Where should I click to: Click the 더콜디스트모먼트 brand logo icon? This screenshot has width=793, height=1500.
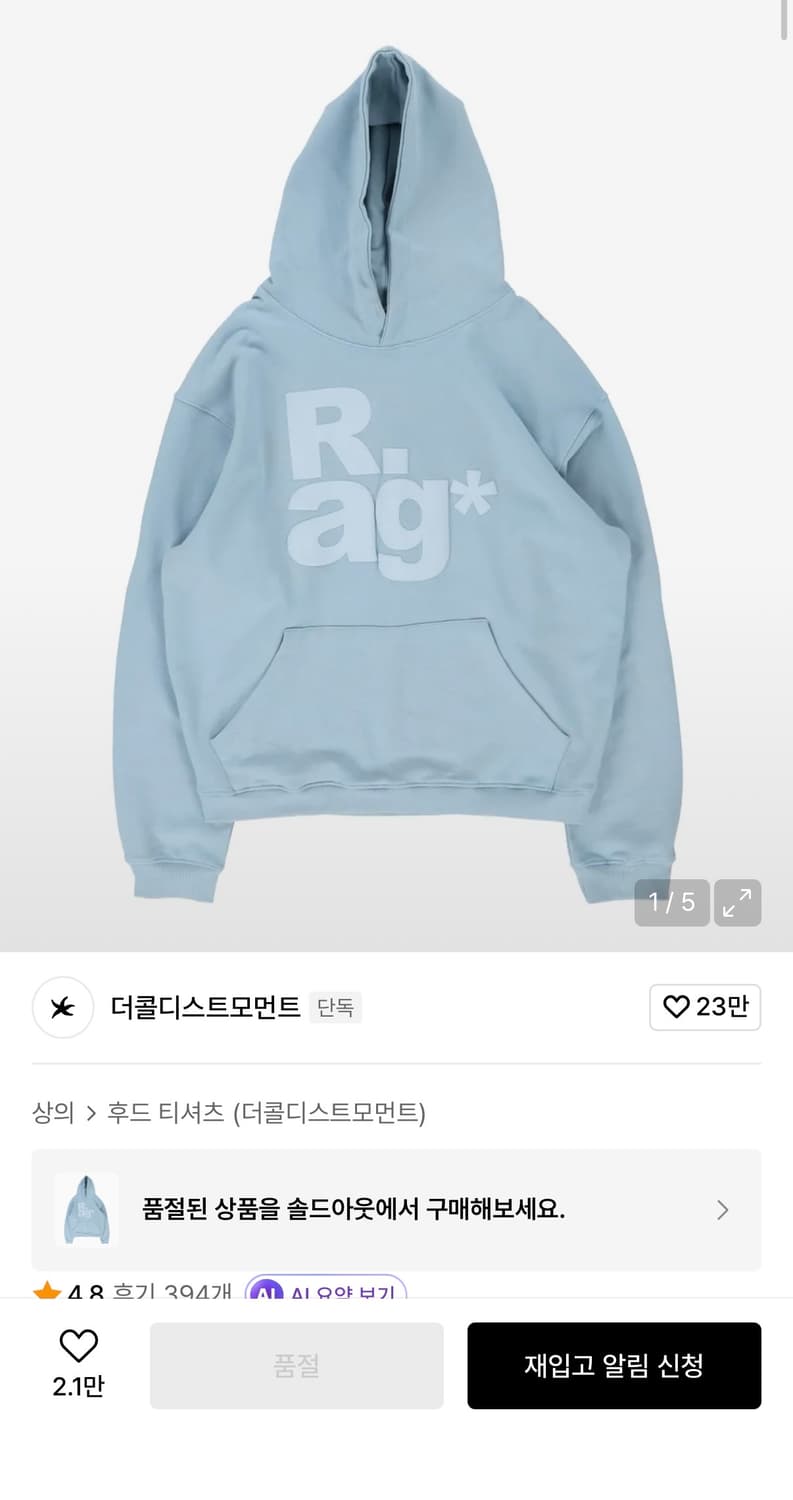[x=62, y=1008]
